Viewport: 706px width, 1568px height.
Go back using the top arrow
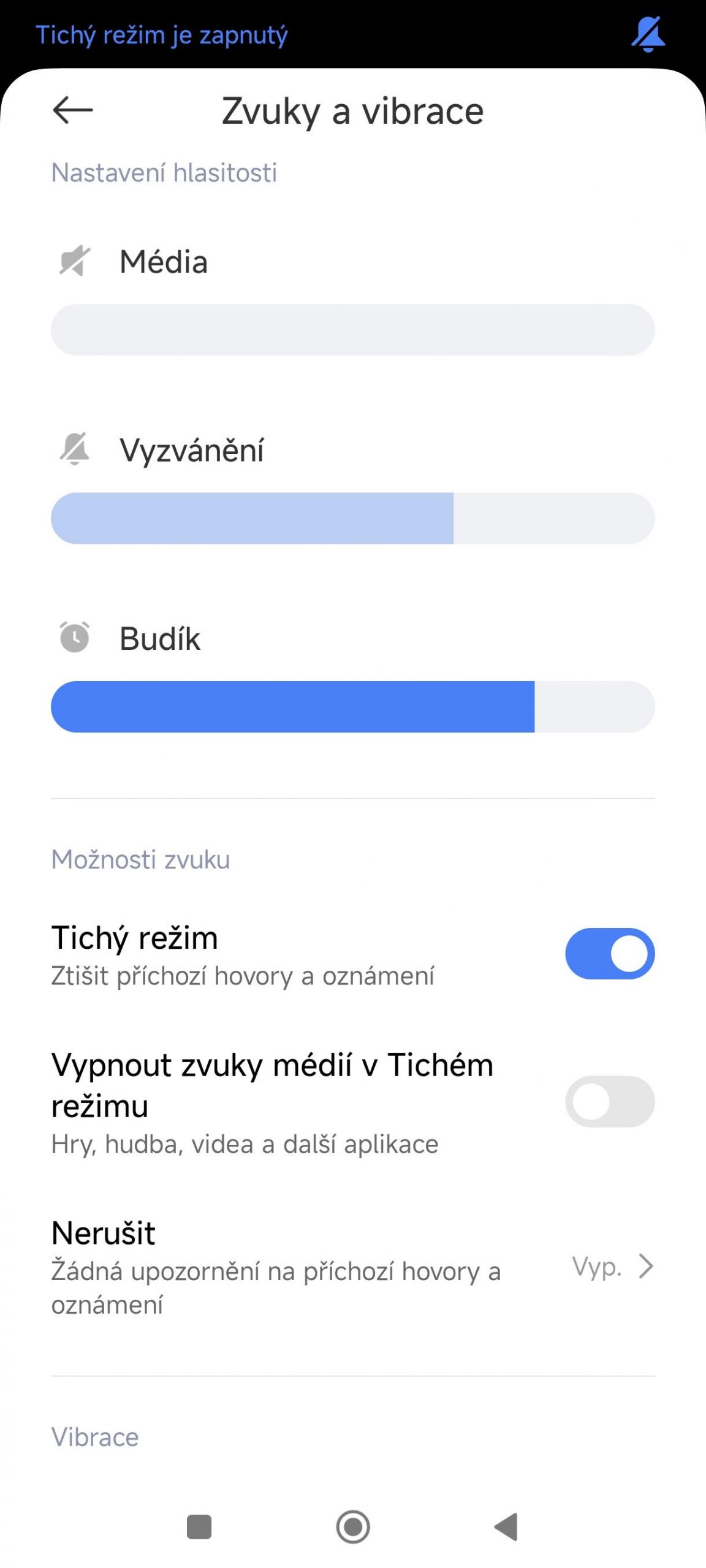73,110
